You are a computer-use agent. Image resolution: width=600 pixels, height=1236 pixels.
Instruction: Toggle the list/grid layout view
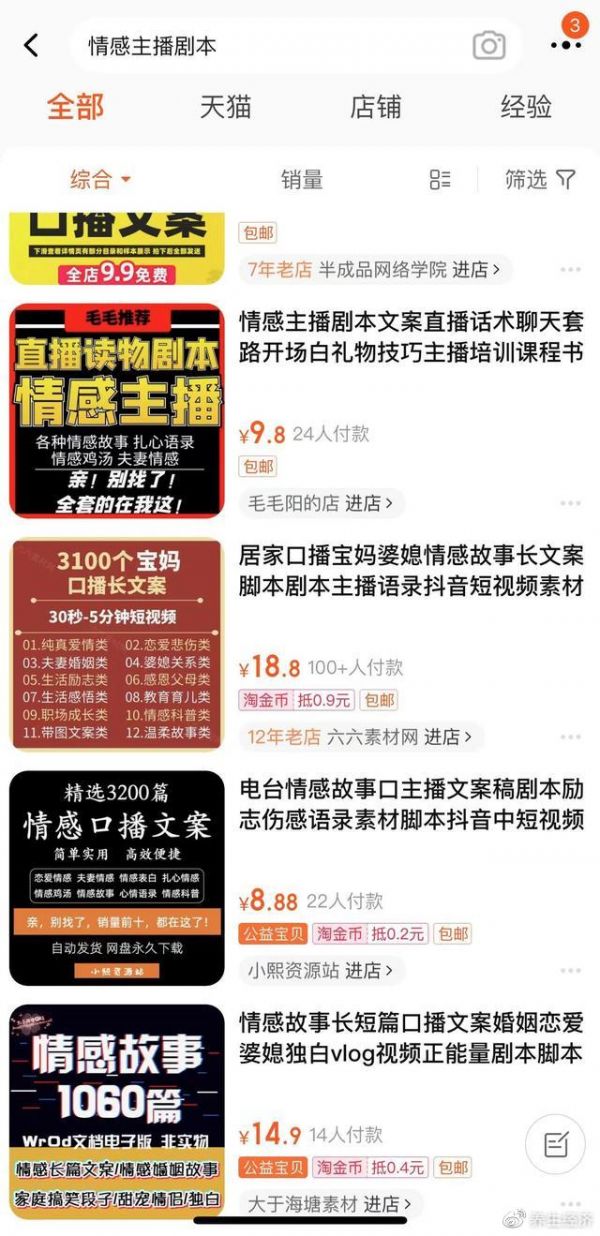tap(440, 180)
